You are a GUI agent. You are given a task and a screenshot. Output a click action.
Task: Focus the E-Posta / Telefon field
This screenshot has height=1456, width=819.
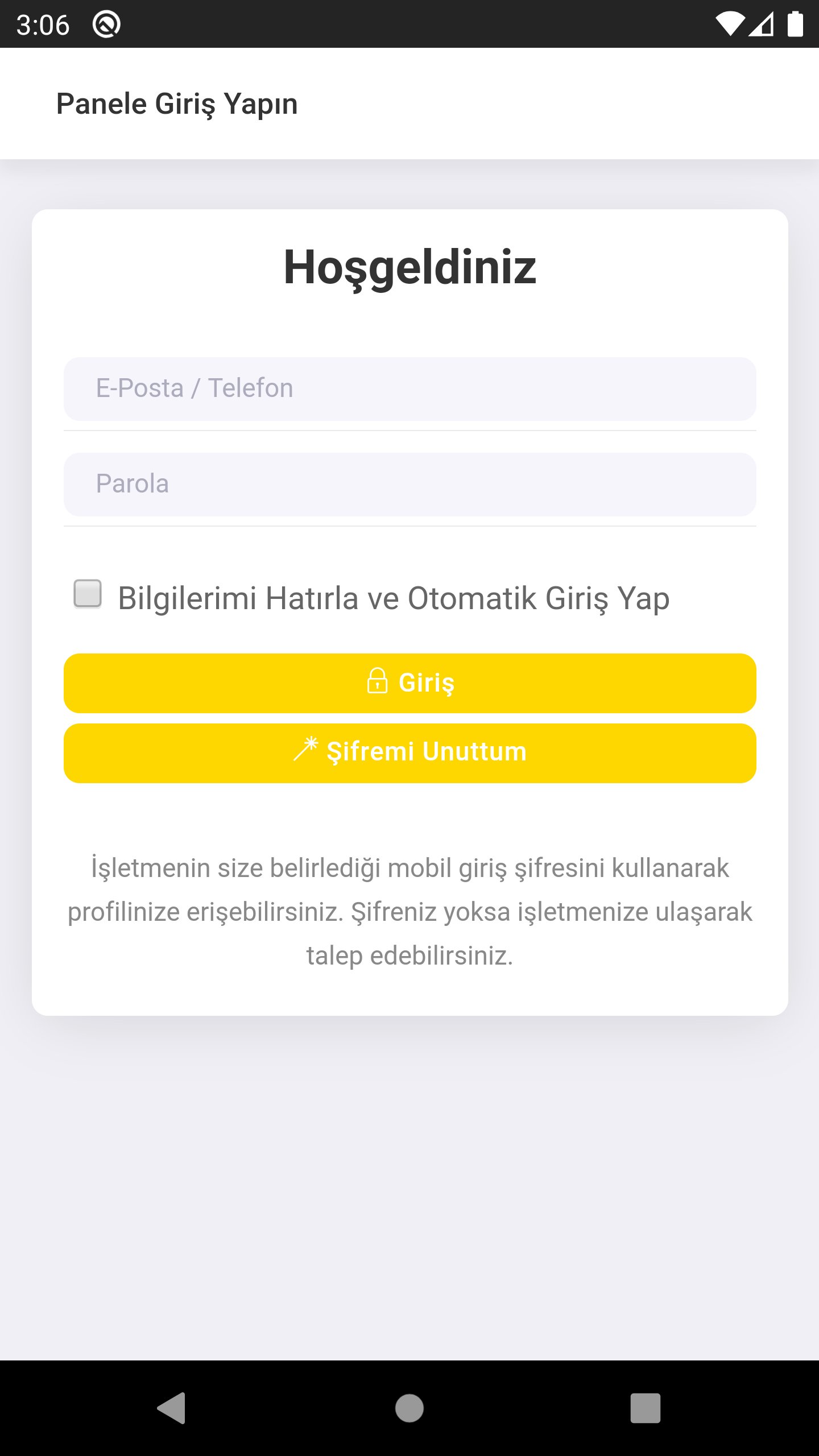pos(409,389)
